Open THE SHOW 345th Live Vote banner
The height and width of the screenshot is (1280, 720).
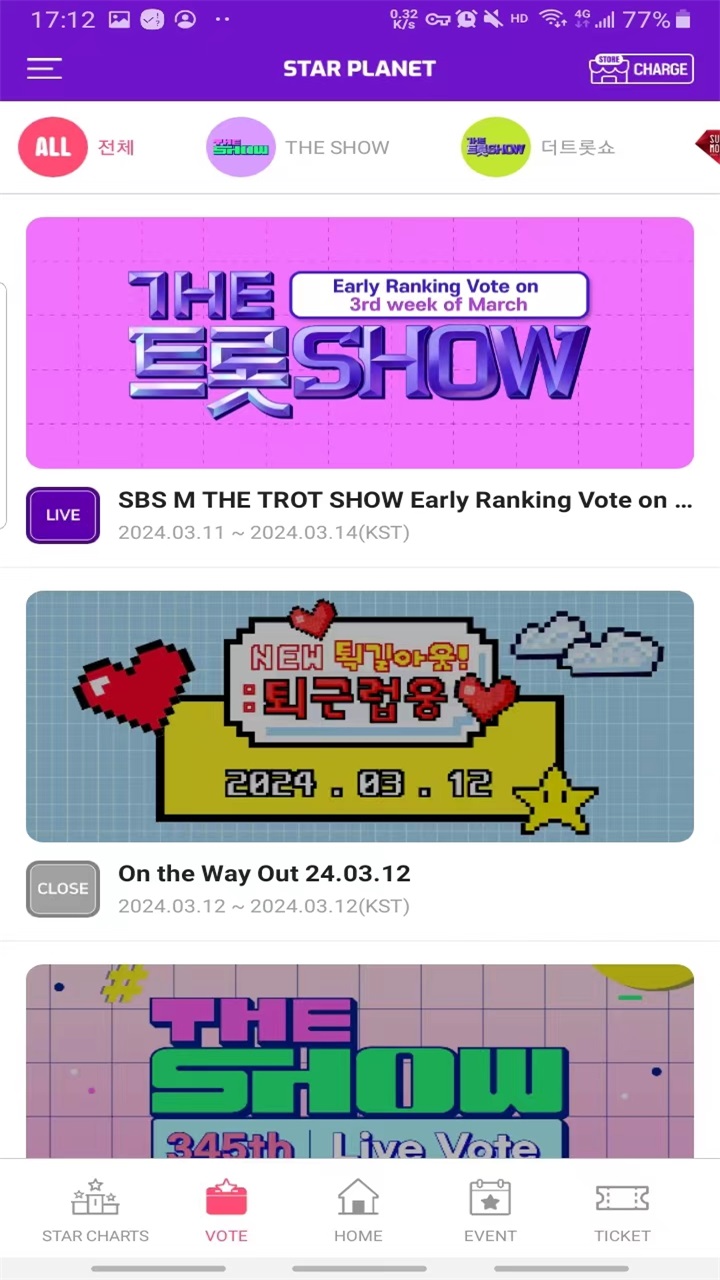pos(360,1060)
